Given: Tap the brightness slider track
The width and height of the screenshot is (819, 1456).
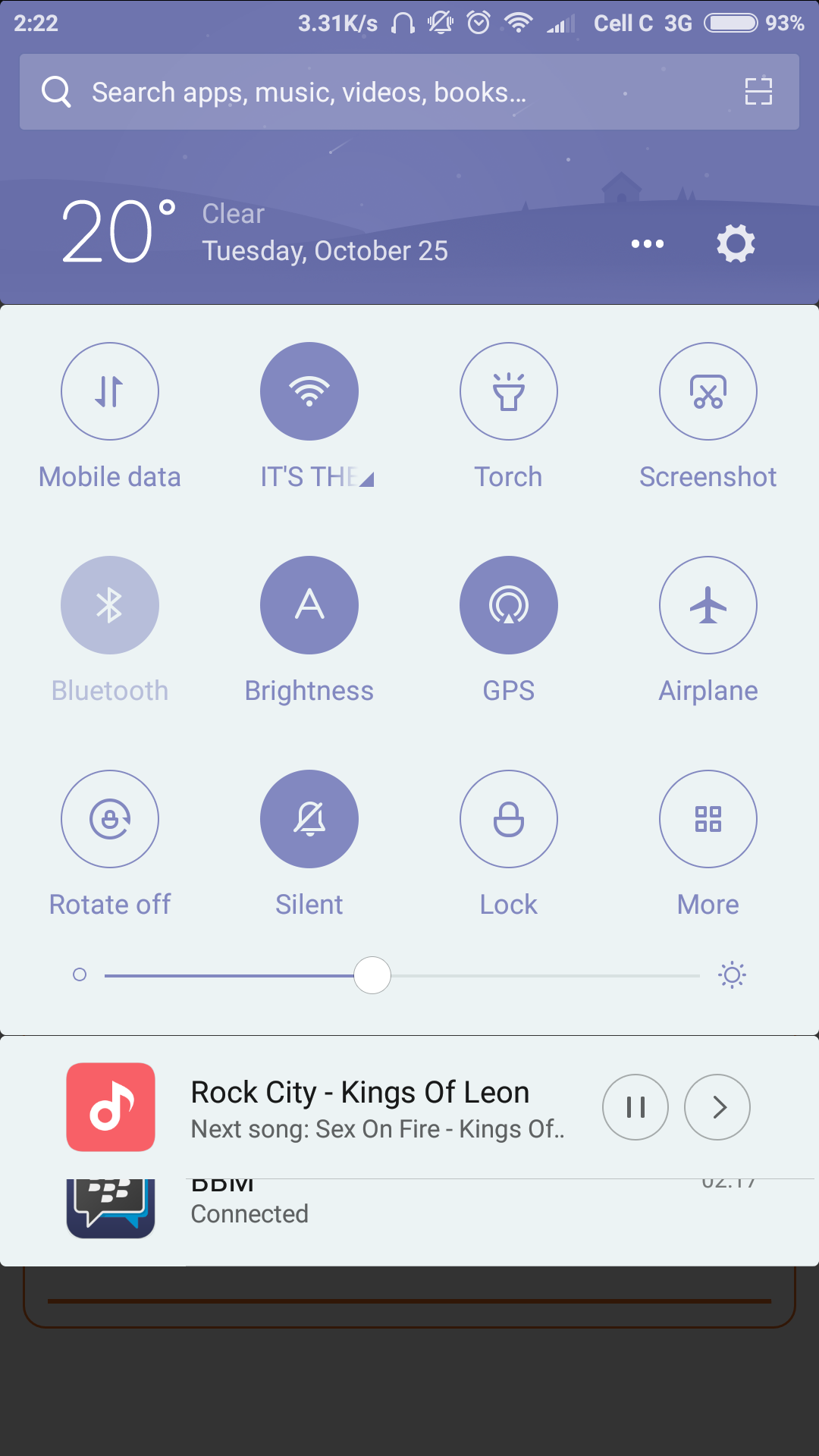Looking at the screenshot, I should [x=402, y=975].
